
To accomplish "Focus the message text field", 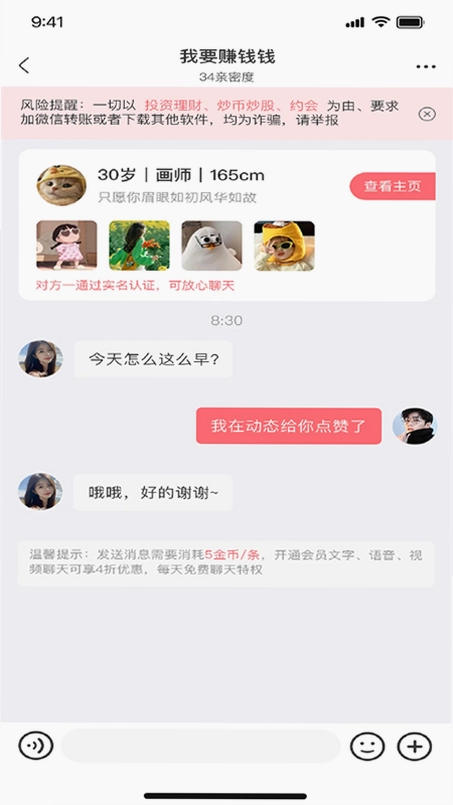I will [201, 745].
